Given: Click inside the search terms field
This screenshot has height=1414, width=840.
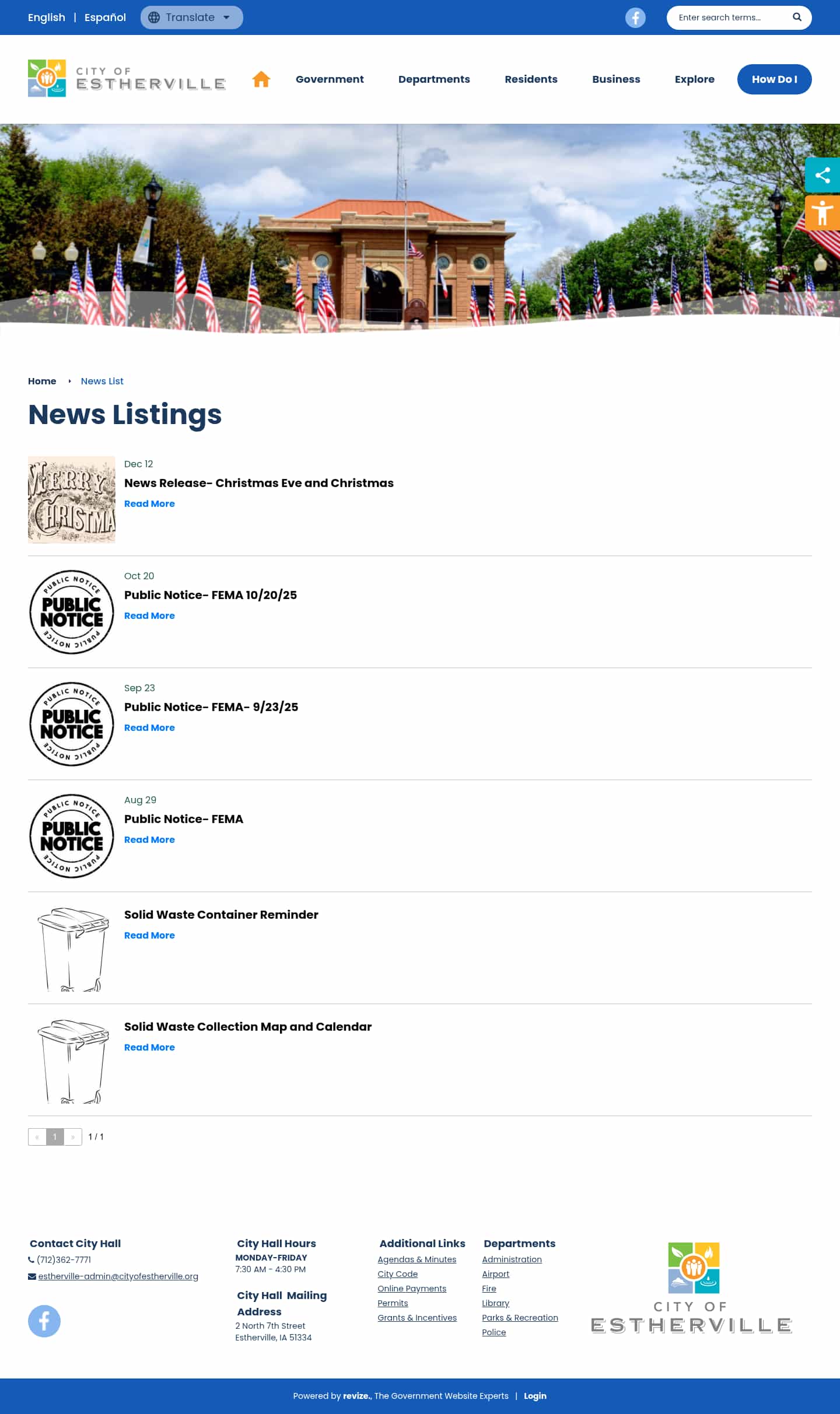Looking at the screenshot, I should 729,17.
